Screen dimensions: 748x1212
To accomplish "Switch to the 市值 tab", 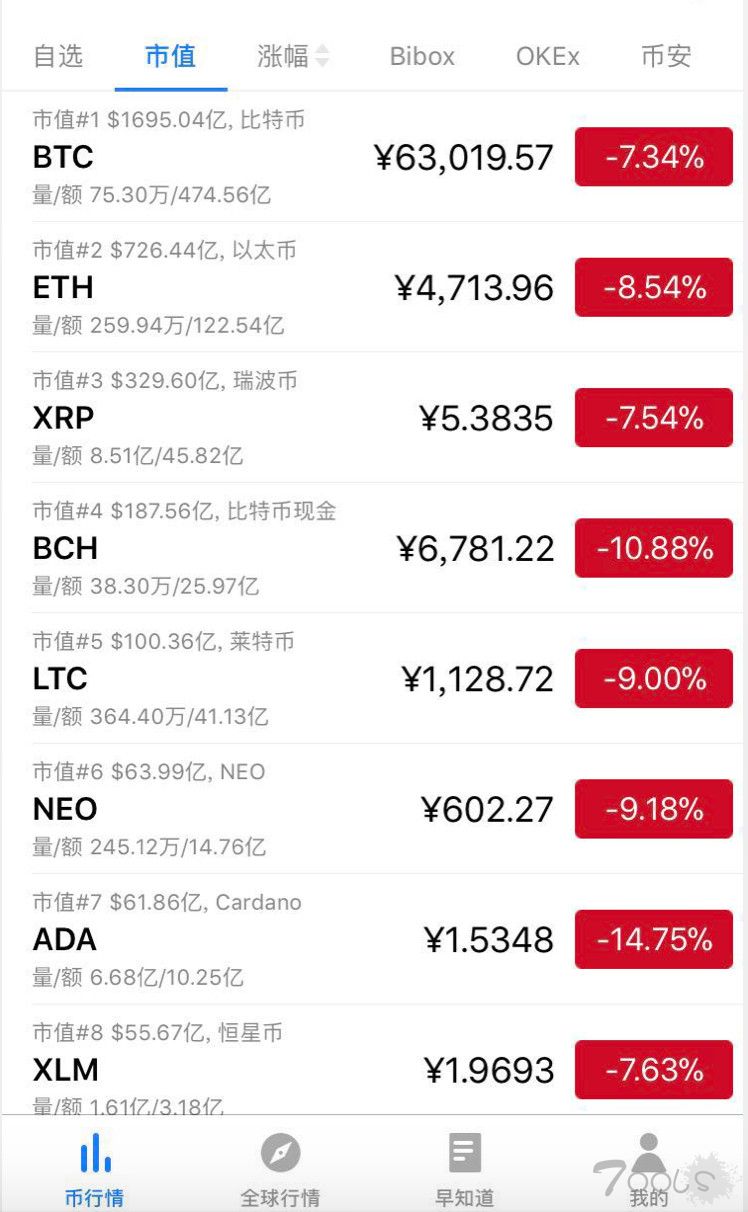I will click(x=170, y=57).
